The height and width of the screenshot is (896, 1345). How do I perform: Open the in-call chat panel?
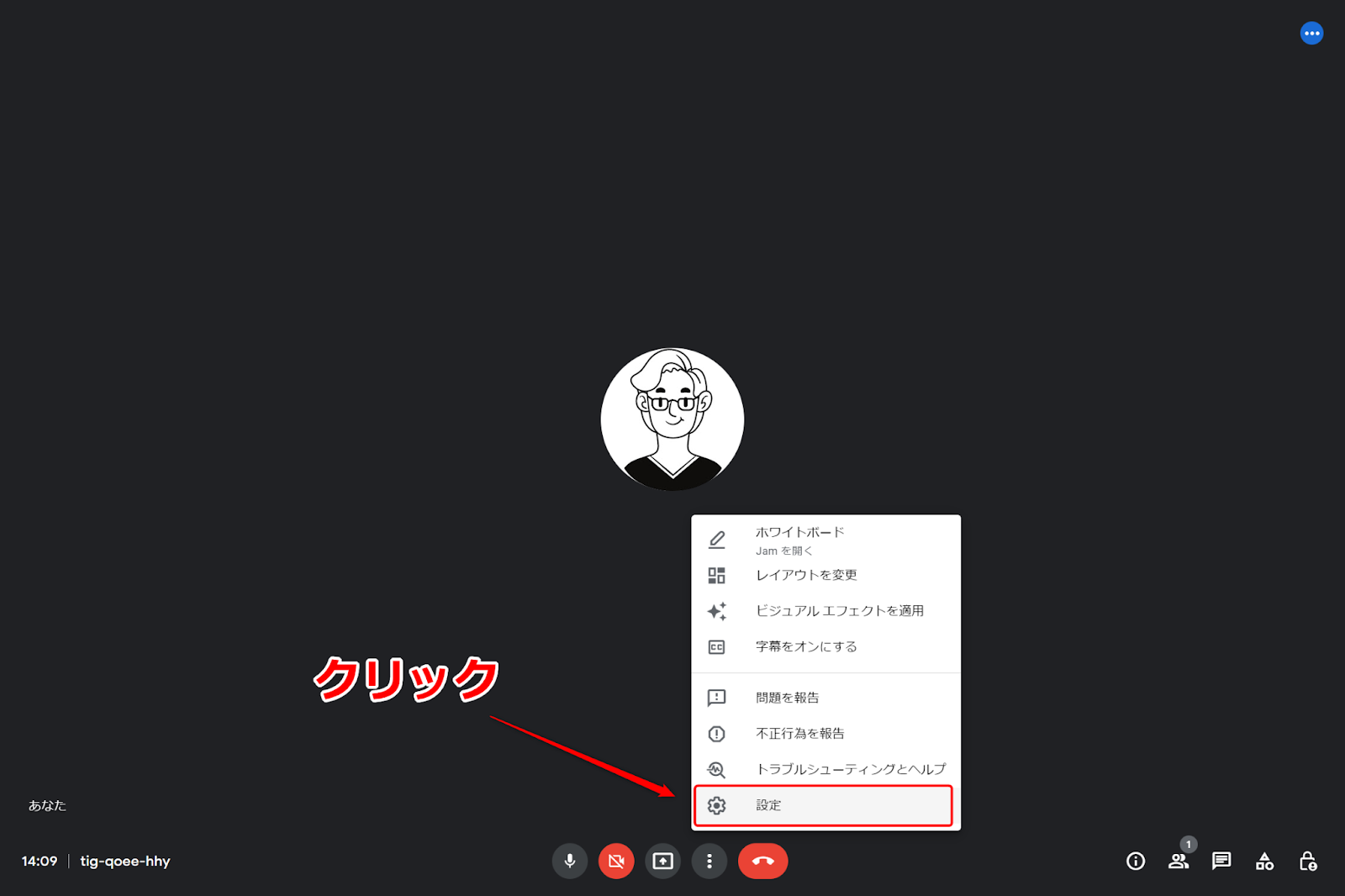click(1221, 861)
